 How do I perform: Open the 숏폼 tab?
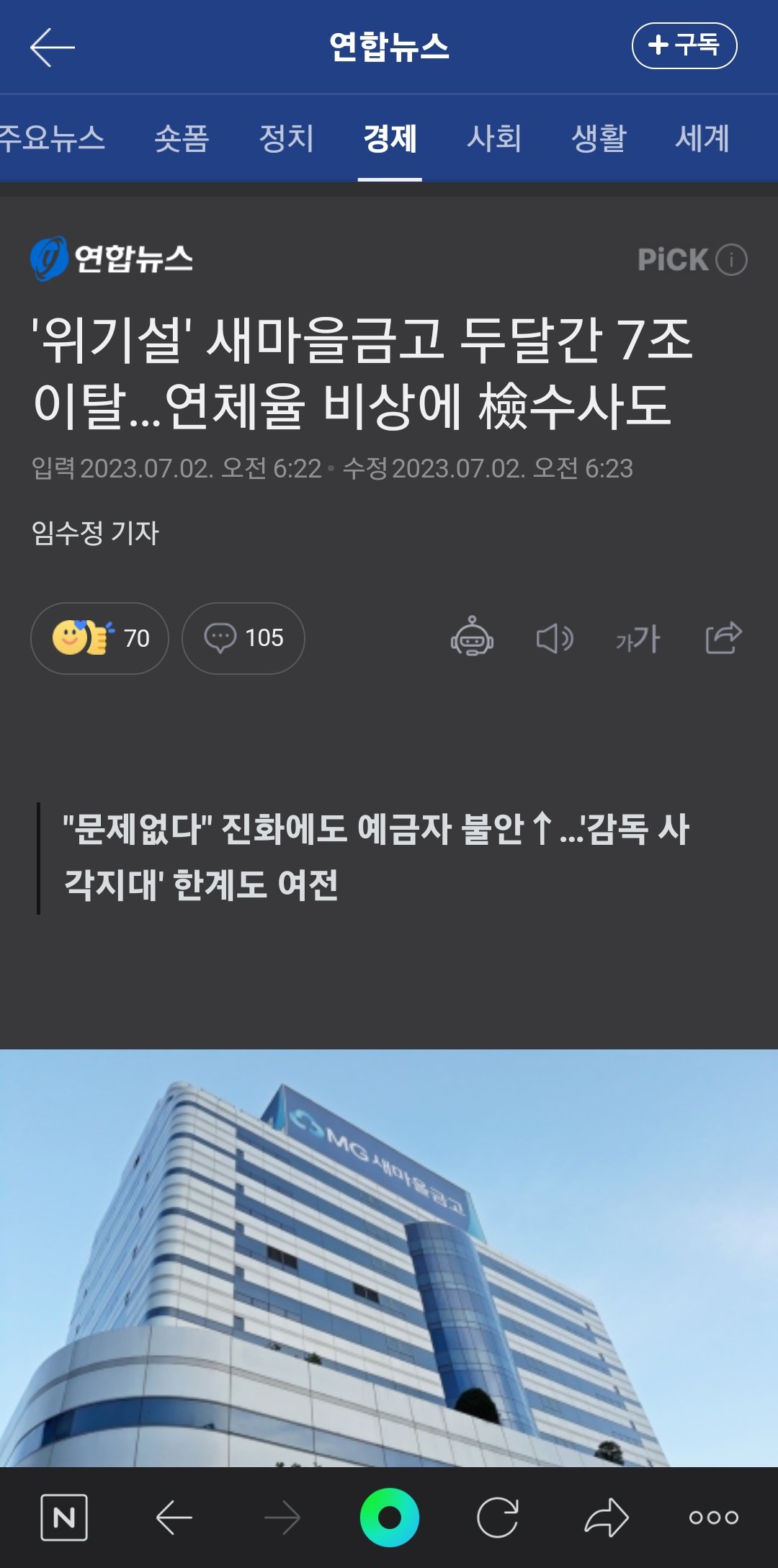(x=182, y=138)
